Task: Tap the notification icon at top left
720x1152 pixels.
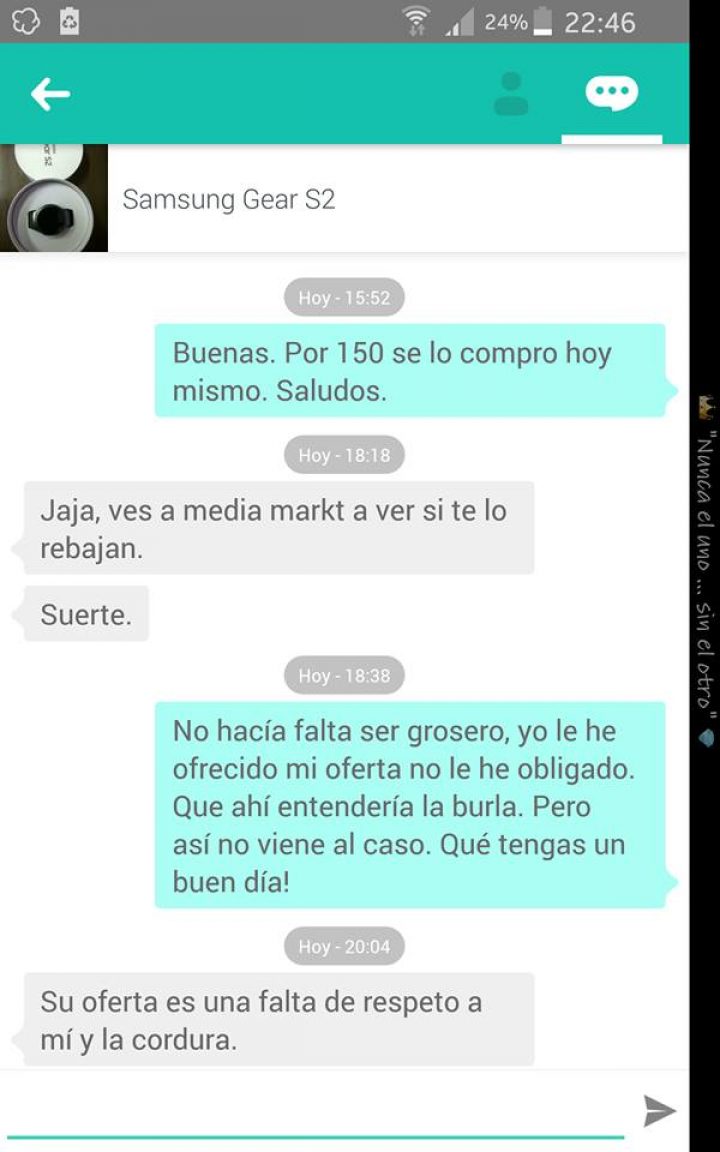Action: [28, 20]
